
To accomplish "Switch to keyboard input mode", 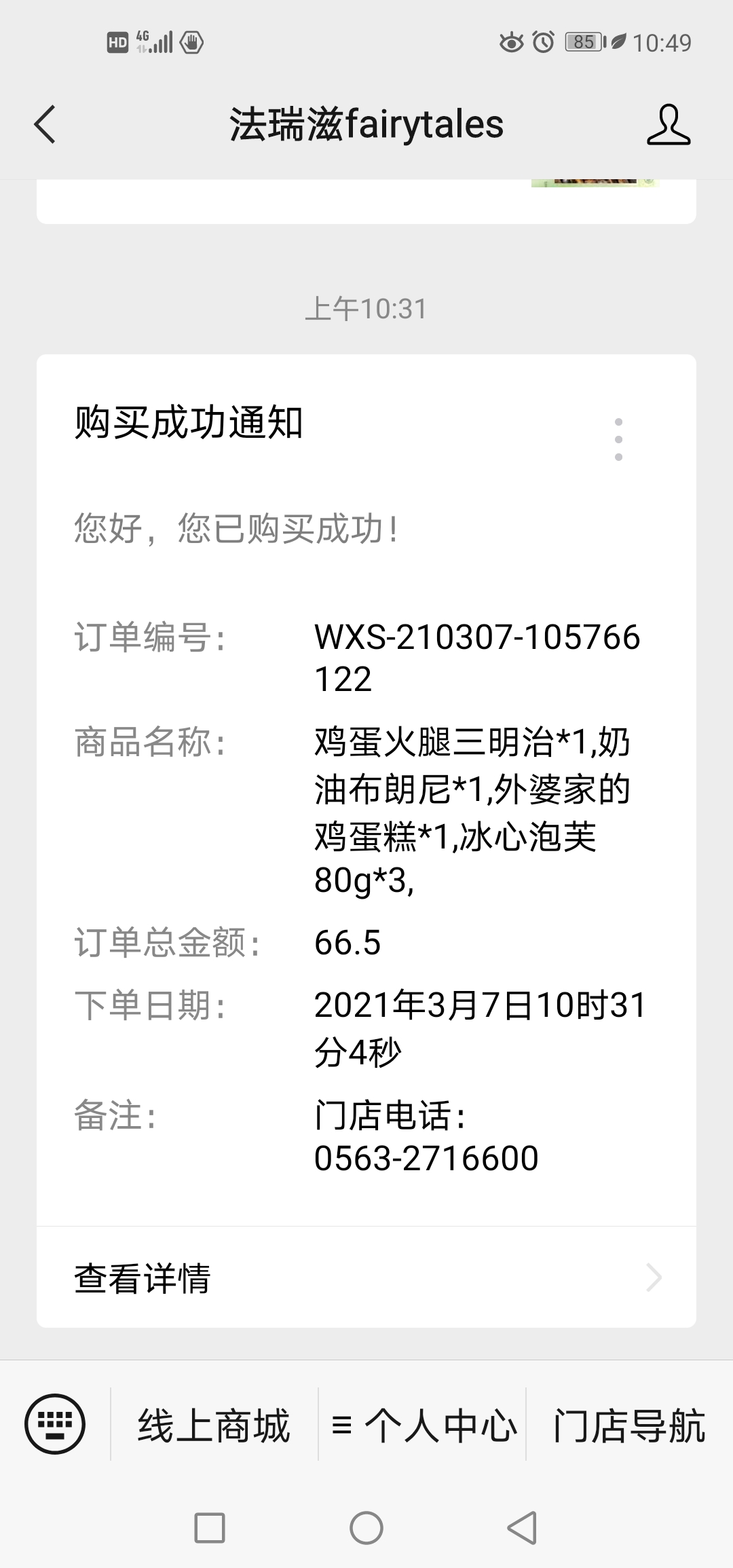I will [55, 1423].
